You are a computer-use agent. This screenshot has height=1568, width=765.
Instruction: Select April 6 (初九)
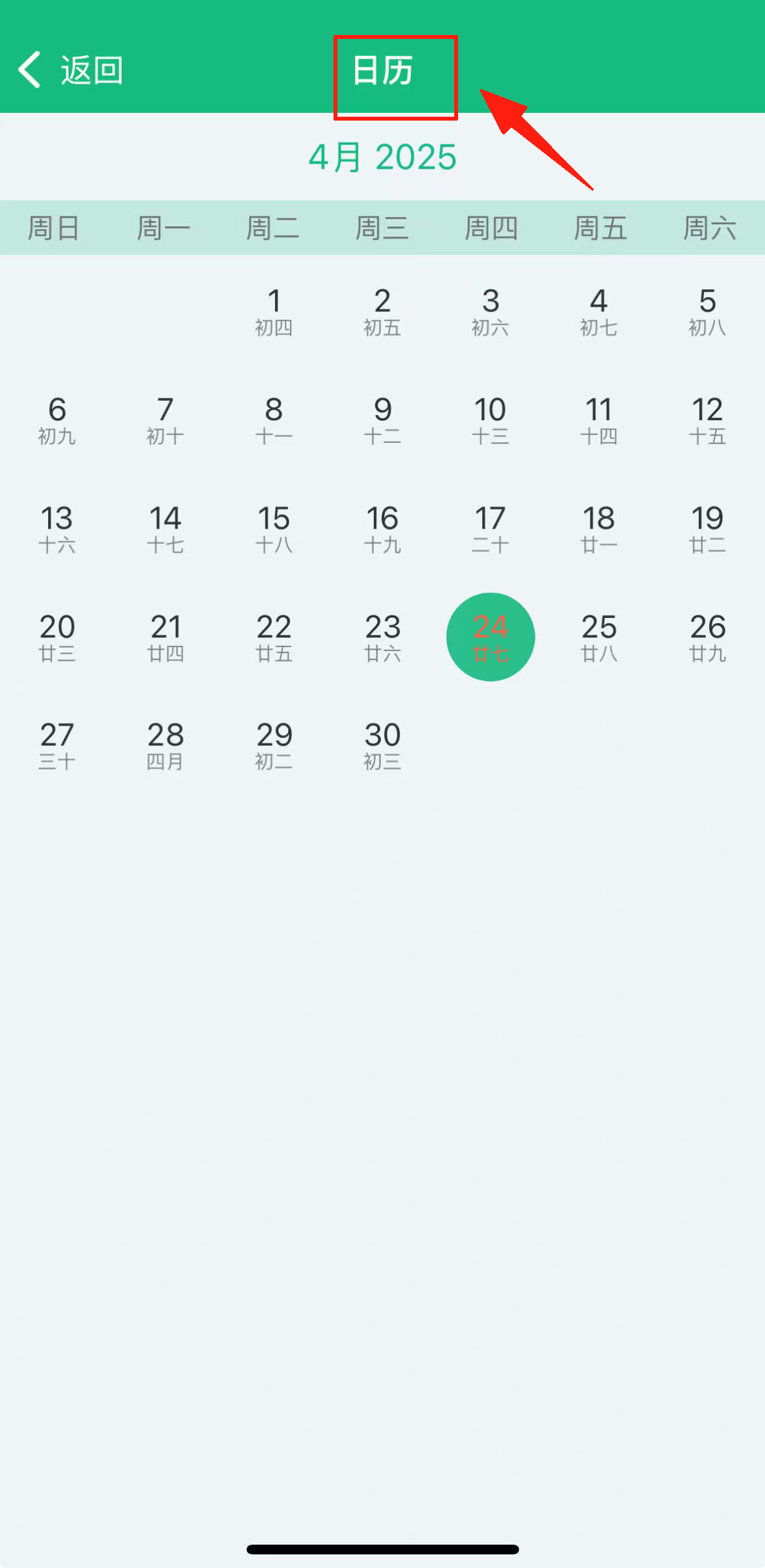[57, 420]
